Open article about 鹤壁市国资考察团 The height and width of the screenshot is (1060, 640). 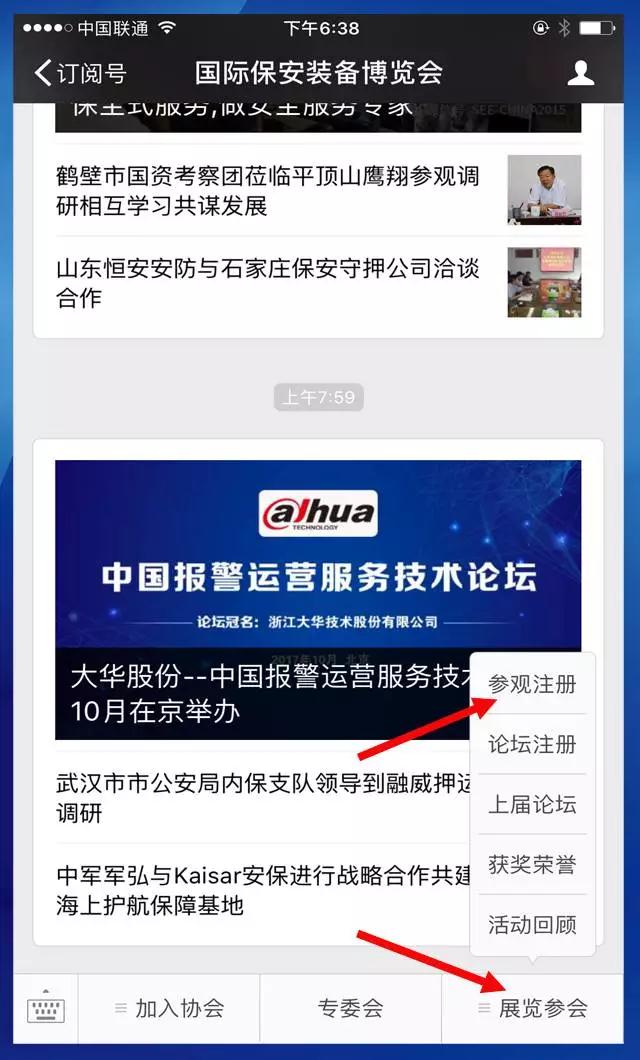(x=268, y=191)
